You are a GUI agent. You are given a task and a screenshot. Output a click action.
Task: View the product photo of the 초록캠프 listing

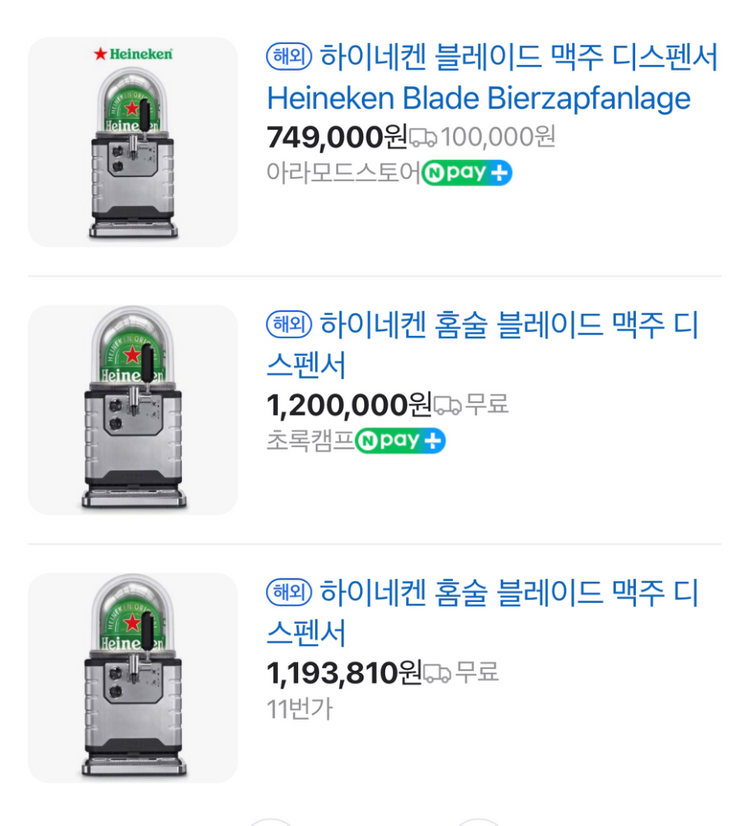pyautogui.click(x=133, y=410)
